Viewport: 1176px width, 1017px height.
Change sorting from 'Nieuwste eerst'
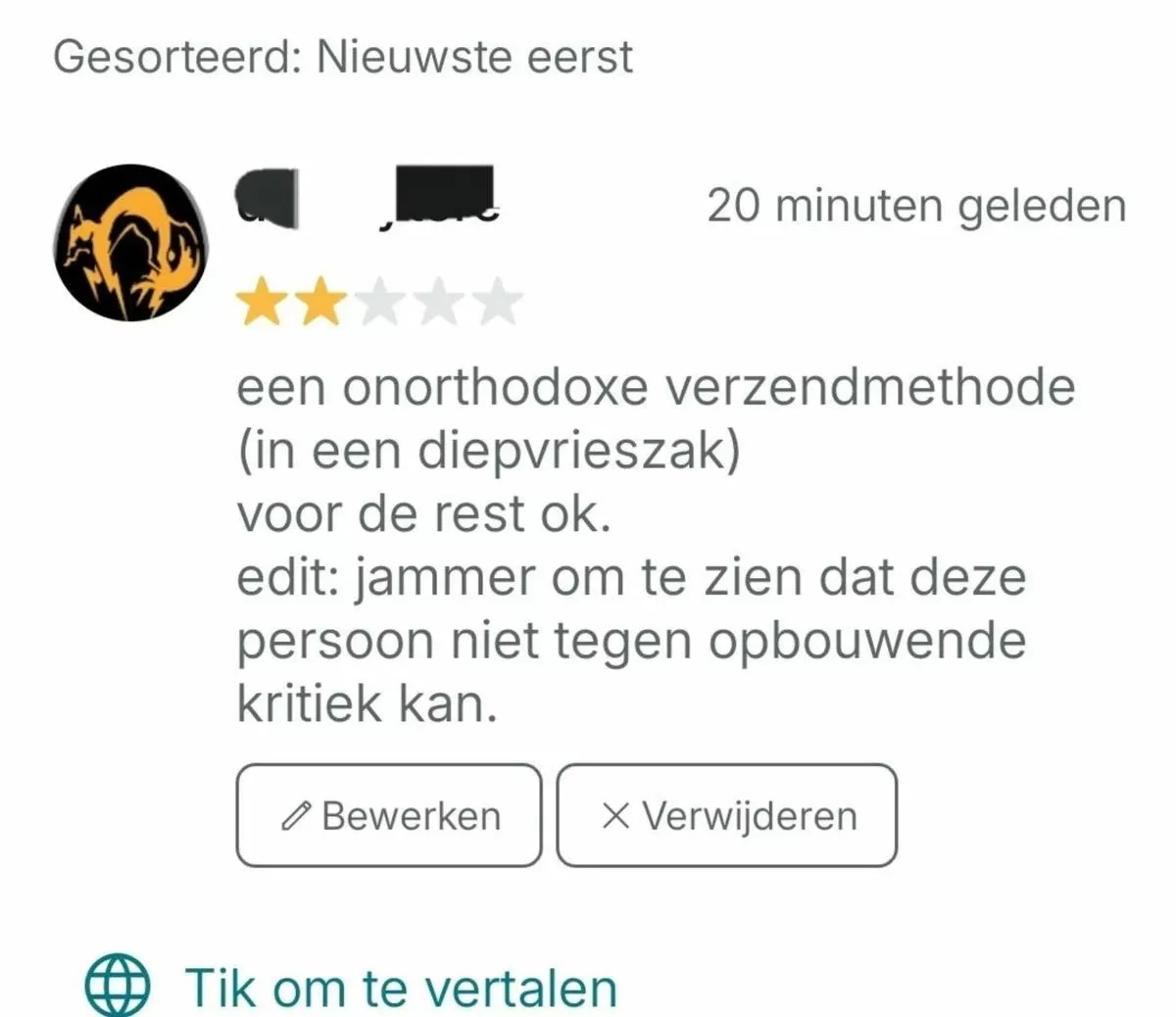point(343,57)
